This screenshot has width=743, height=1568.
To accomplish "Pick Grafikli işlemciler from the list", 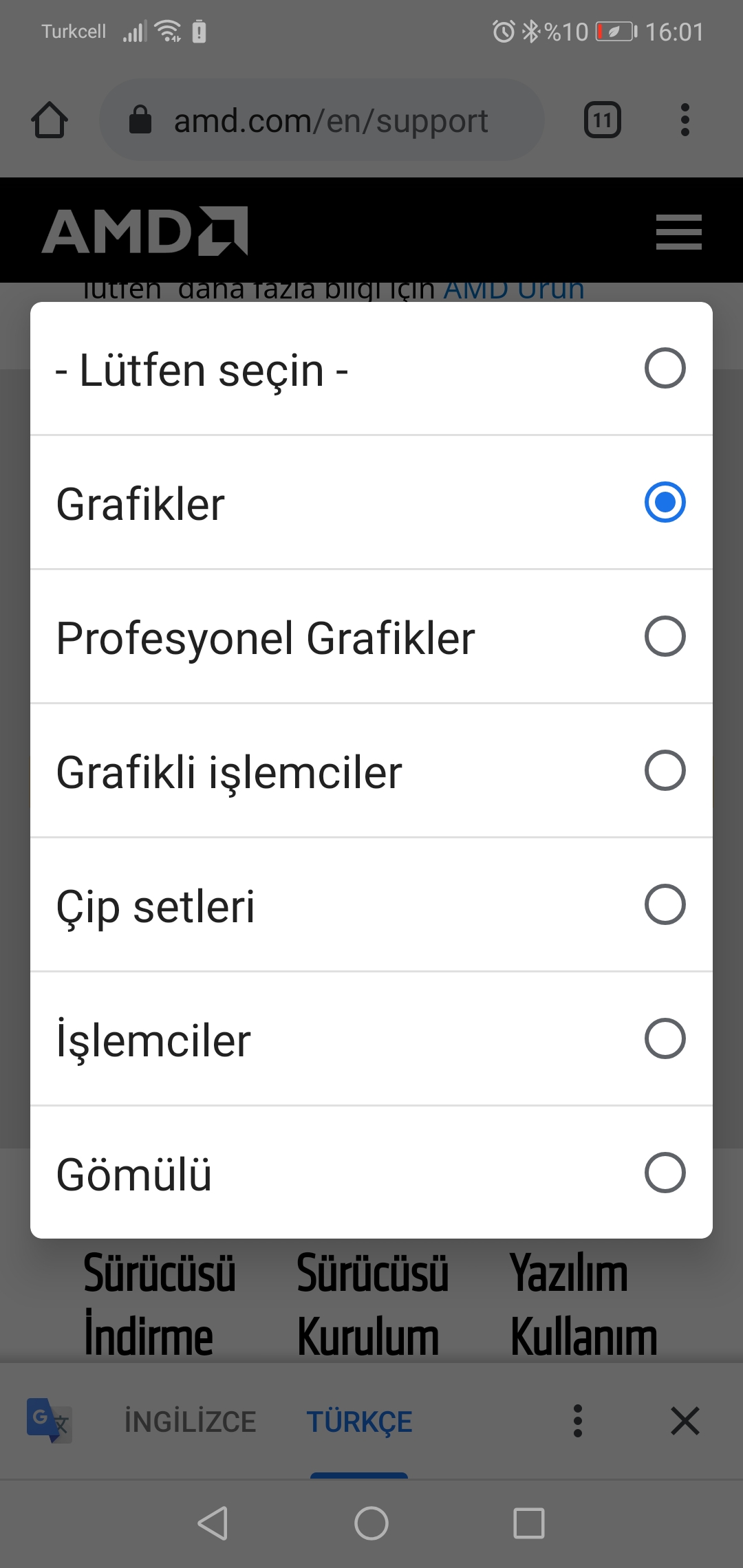I will pos(371,771).
